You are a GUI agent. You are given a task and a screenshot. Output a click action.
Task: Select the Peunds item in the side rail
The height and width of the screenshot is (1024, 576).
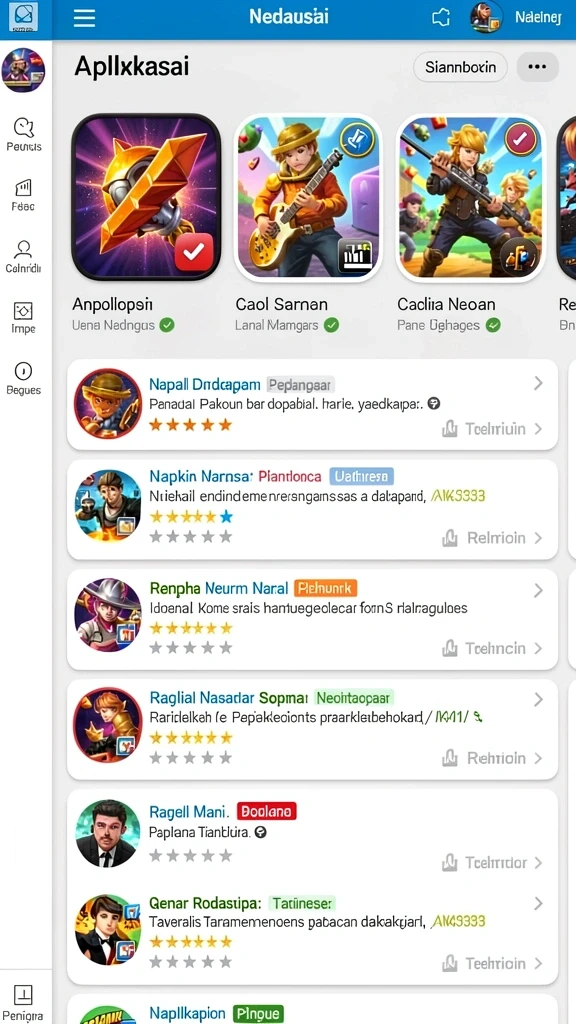(24, 135)
